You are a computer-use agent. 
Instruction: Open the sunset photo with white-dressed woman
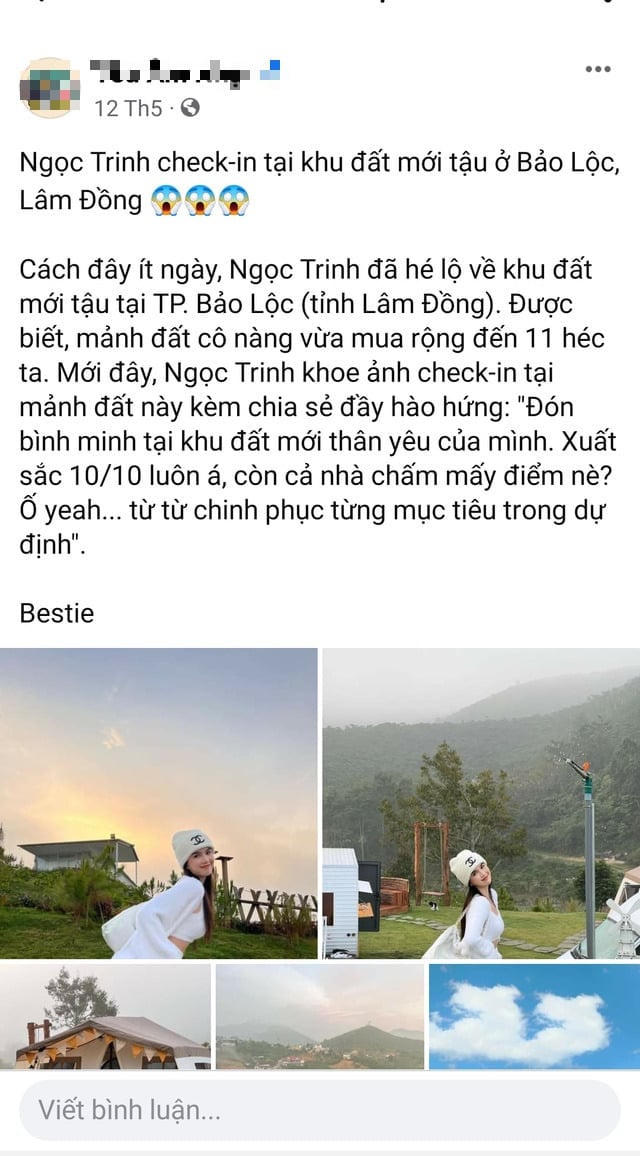click(159, 803)
